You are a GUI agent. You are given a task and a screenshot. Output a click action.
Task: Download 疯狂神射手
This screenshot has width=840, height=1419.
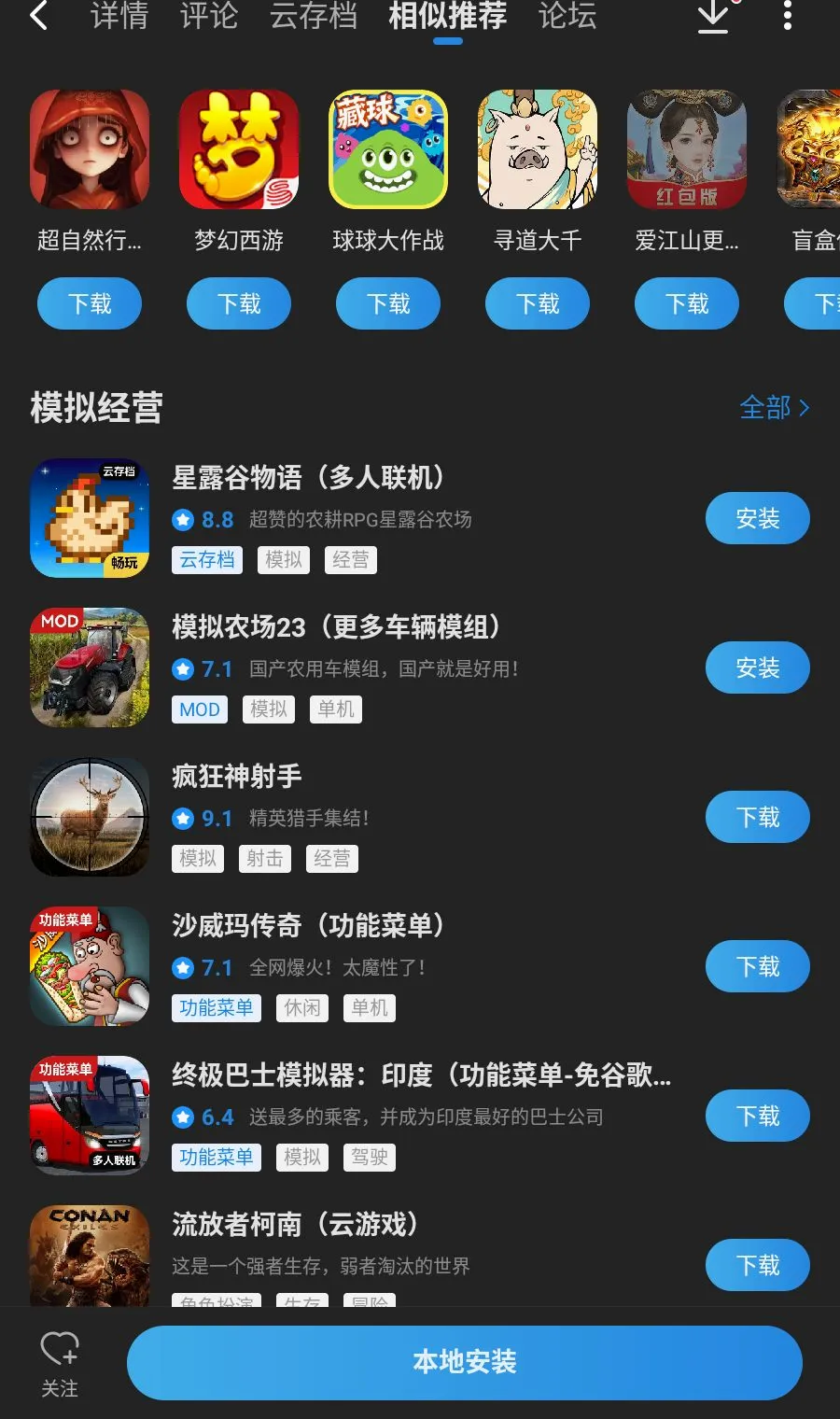click(758, 817)
